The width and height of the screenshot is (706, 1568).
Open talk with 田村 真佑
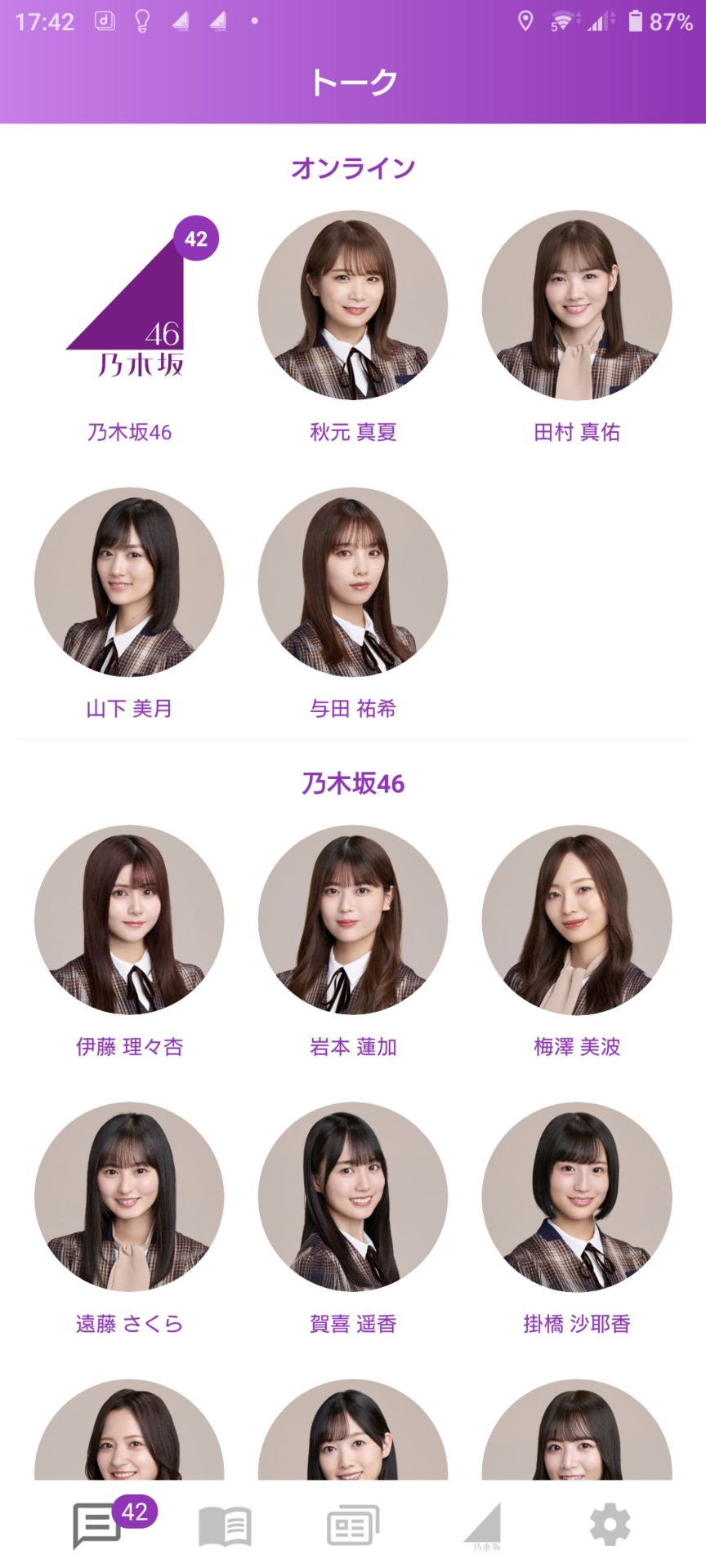click(577, 305)
